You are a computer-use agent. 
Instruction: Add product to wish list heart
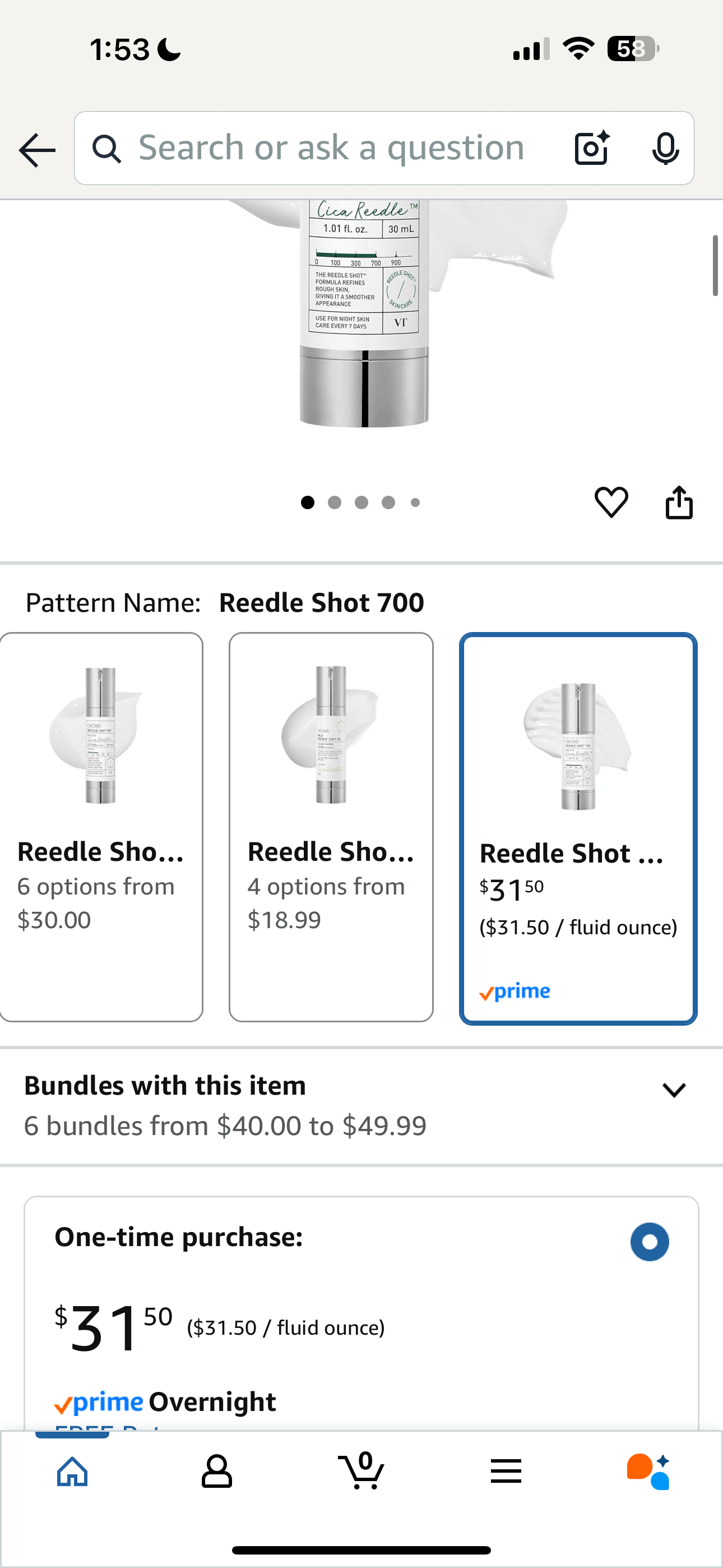(611, 502)
